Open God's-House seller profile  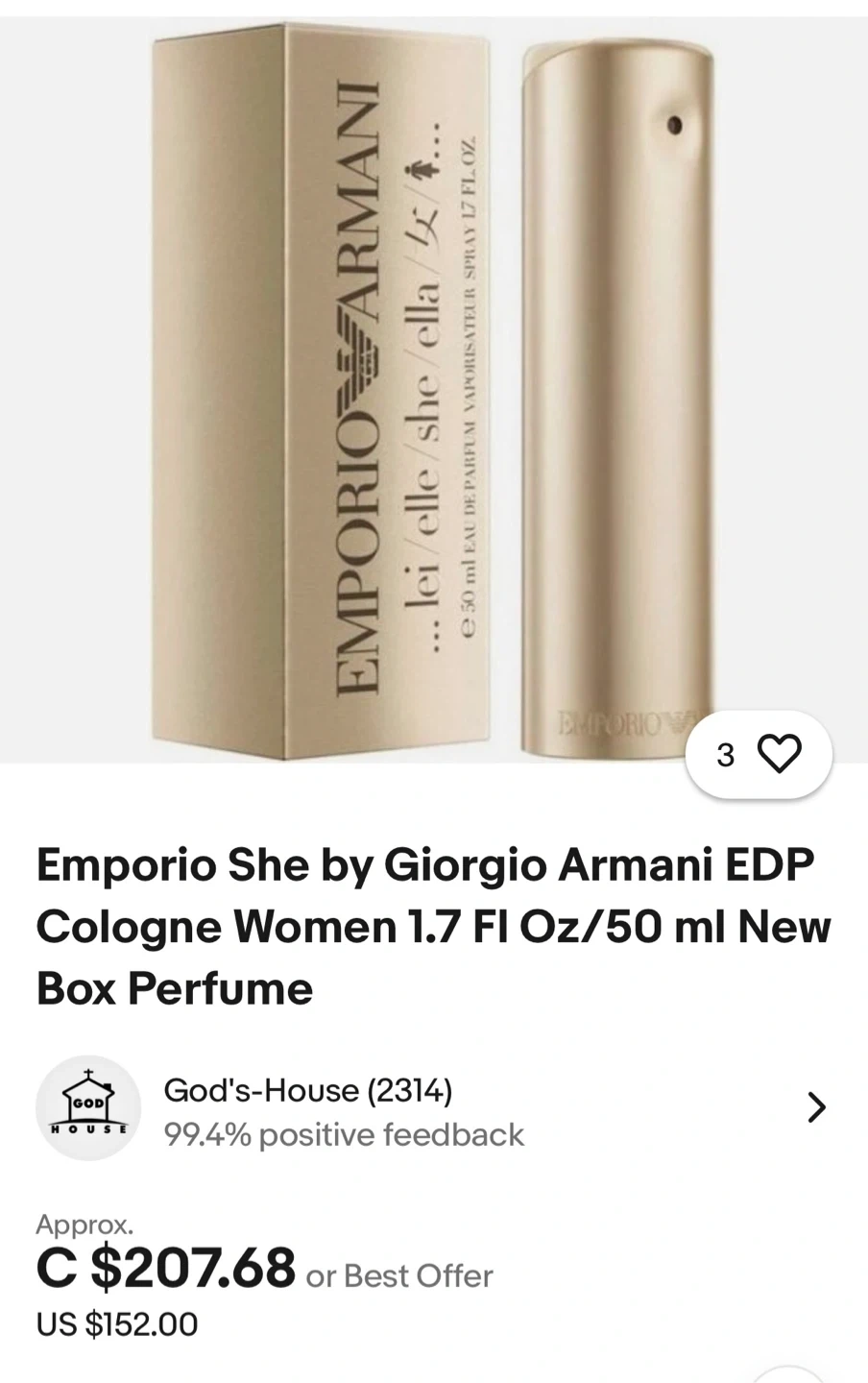tap(432, 1109)
